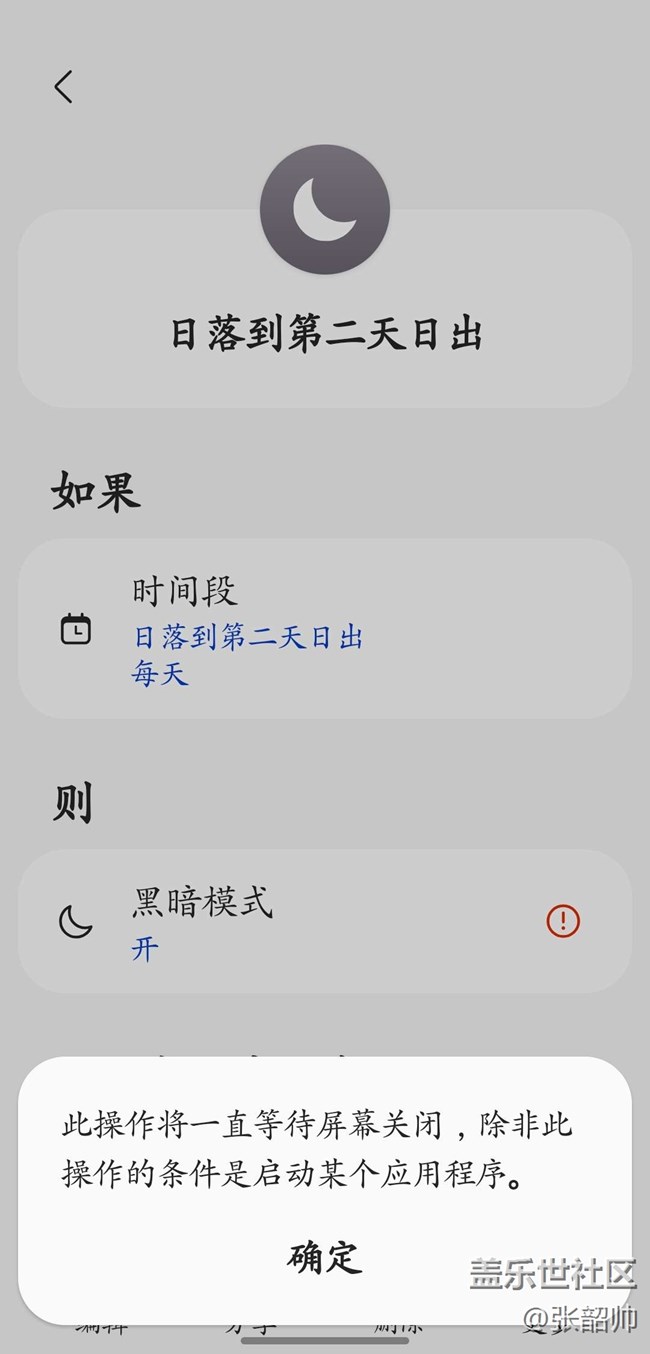Image resolution: width=650 pixels, height=1354 pixels.
Task: Open the 时间段 condition row
Action: 324,629
